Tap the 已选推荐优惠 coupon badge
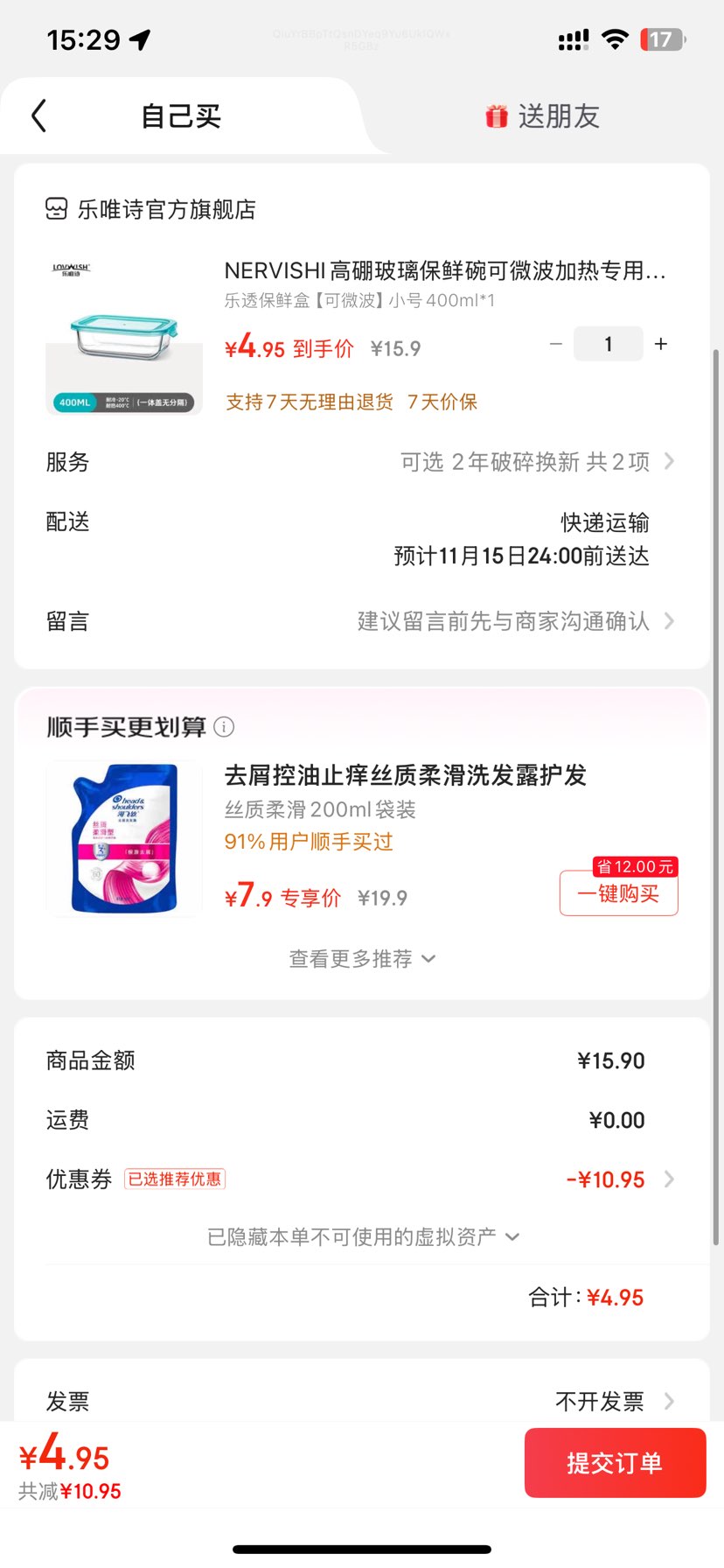Viewport: 724px width, 1568px height. click(174, 1179)
